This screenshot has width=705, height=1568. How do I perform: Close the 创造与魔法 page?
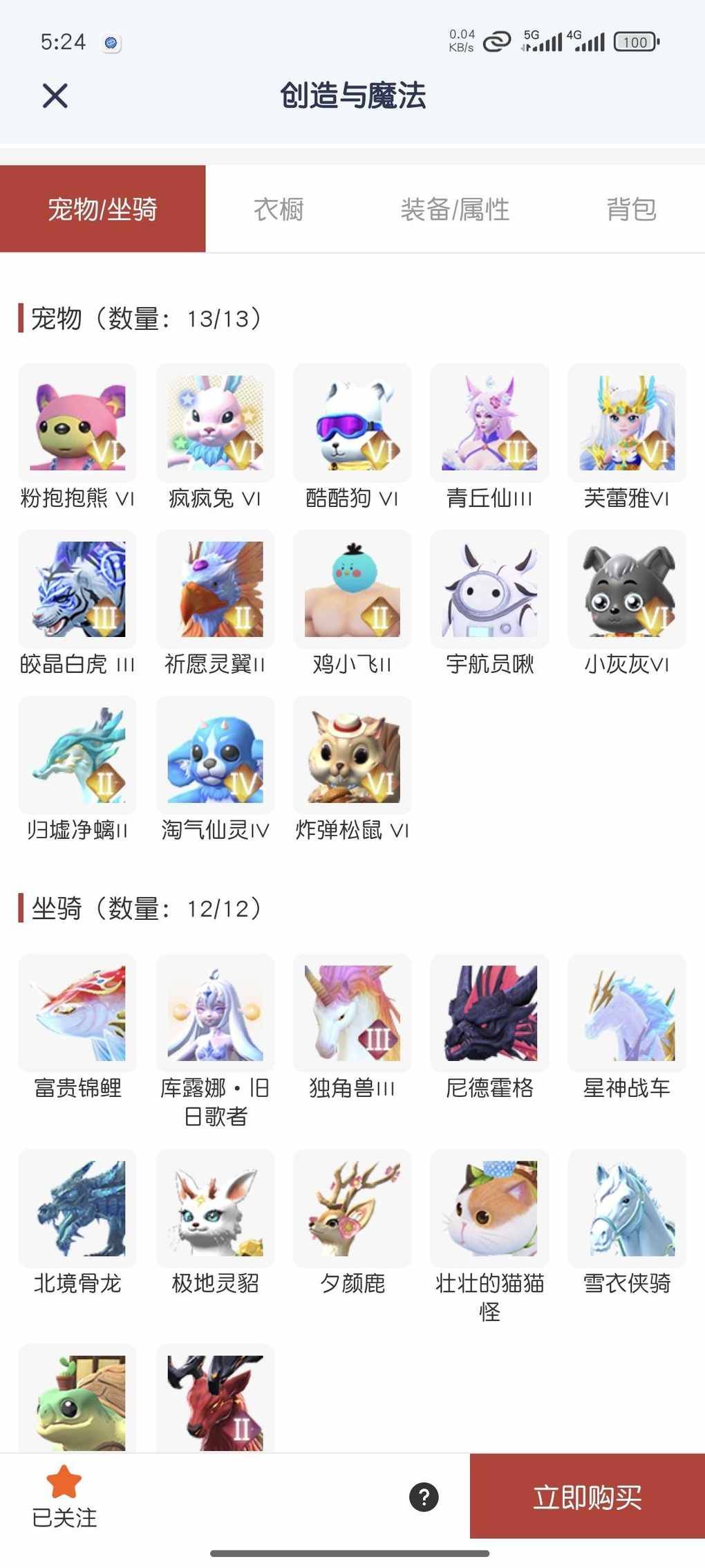pyautogui.click(x=55, y=96)
